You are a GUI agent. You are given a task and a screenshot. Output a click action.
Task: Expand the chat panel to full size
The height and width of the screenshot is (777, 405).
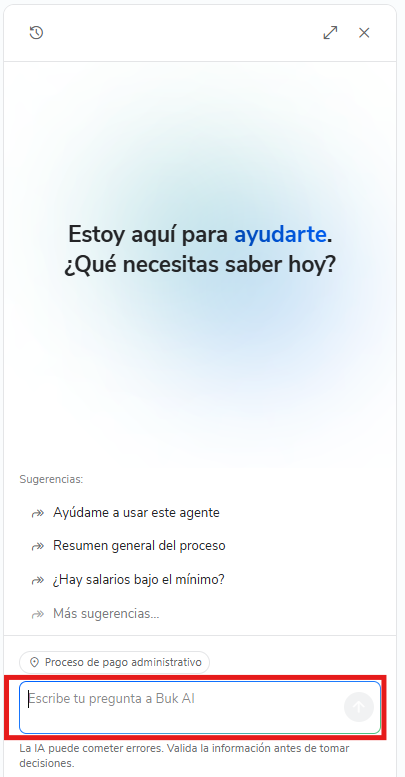coord(330,33)
